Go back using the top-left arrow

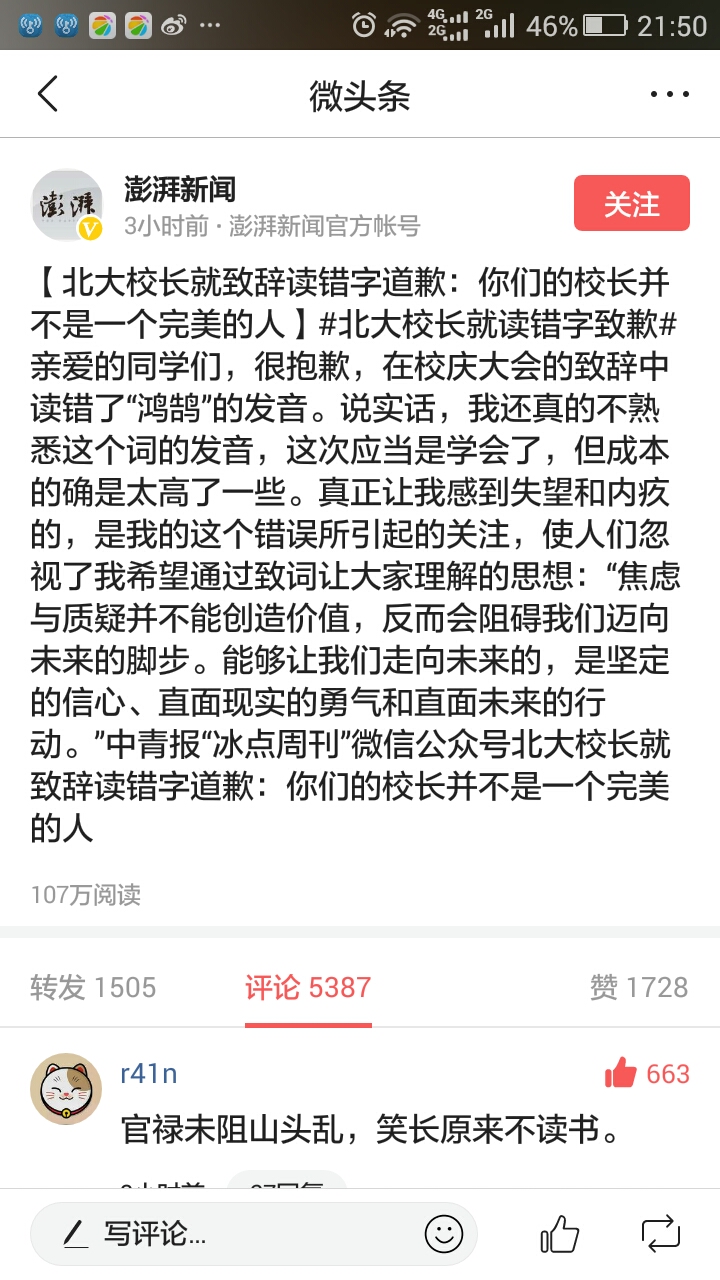tap(48, 94)
